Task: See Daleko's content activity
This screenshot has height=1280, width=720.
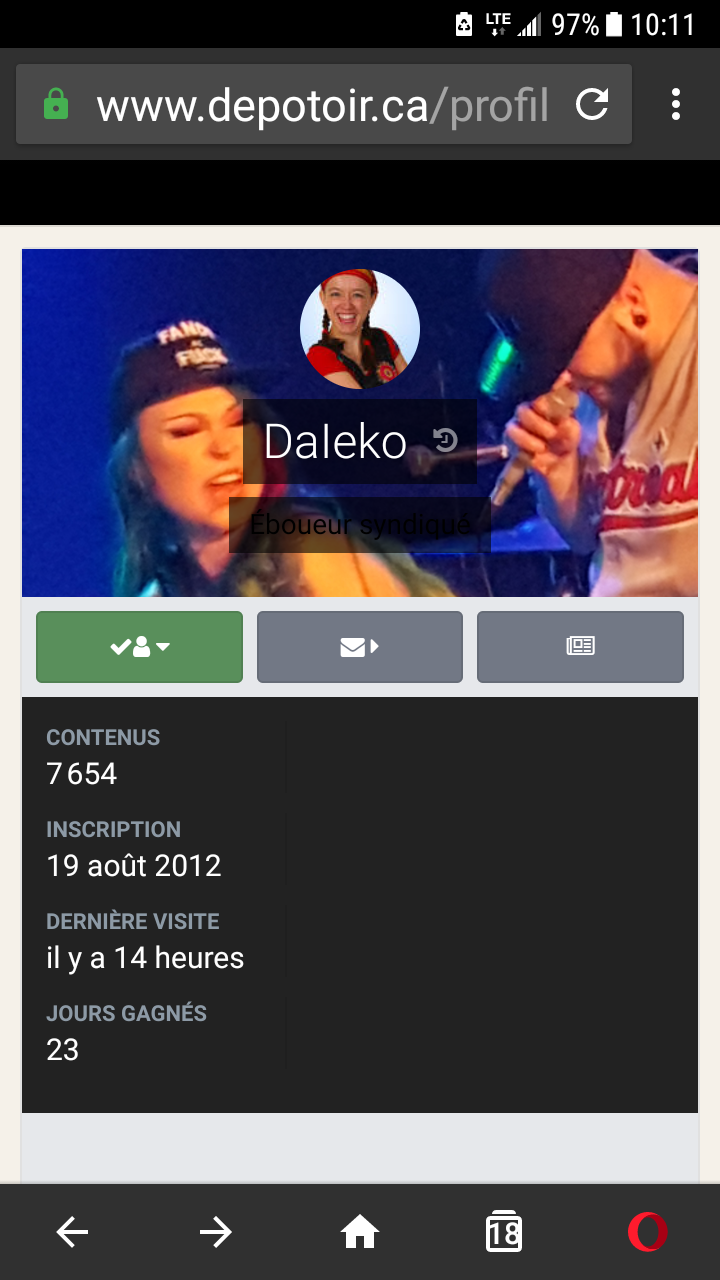Action: pyautogui.click(x=580, y=647)
